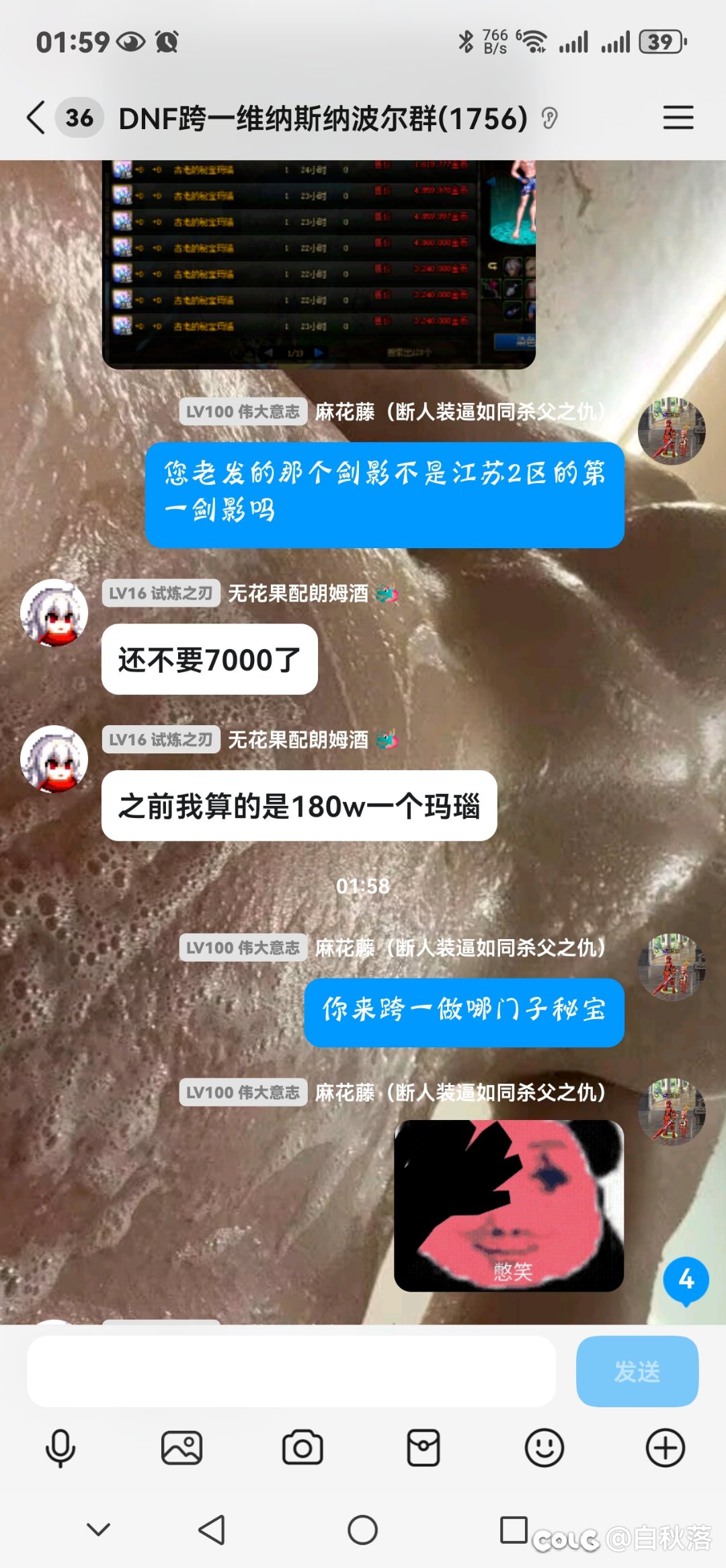The width and height of the screenshot is (726, 1568).
Task: Open the group settings menu
Action: [678, 118]
